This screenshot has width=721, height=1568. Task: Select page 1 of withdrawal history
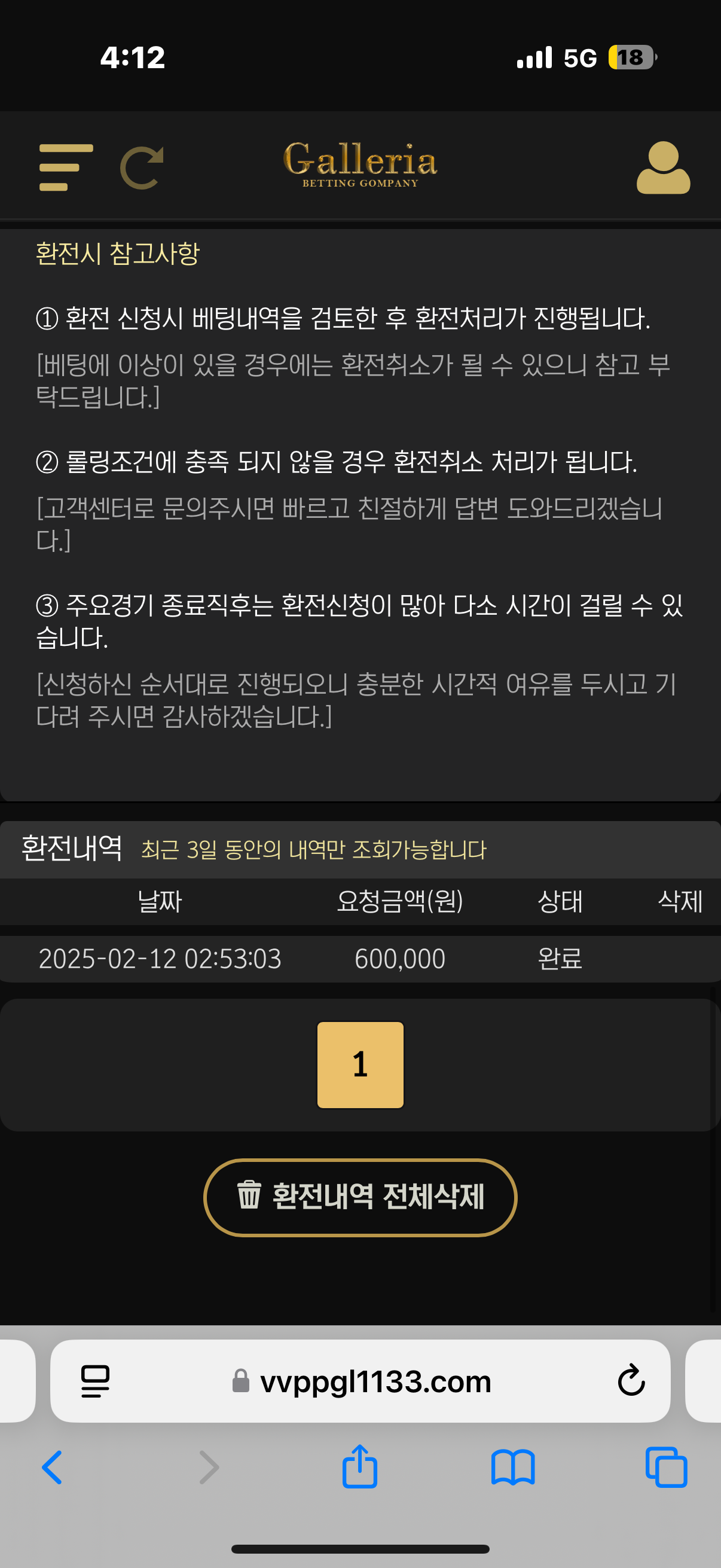tap(360, 1064)
